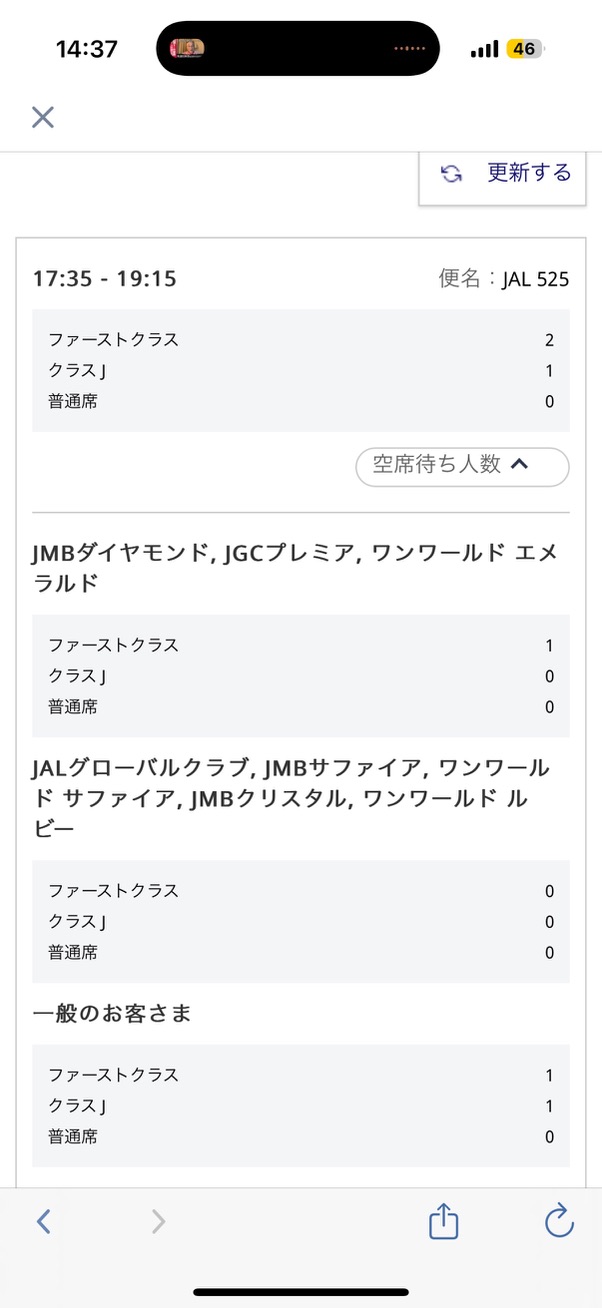
Task: Go back to the previous browser page
Action: [x=43, y=1221]
